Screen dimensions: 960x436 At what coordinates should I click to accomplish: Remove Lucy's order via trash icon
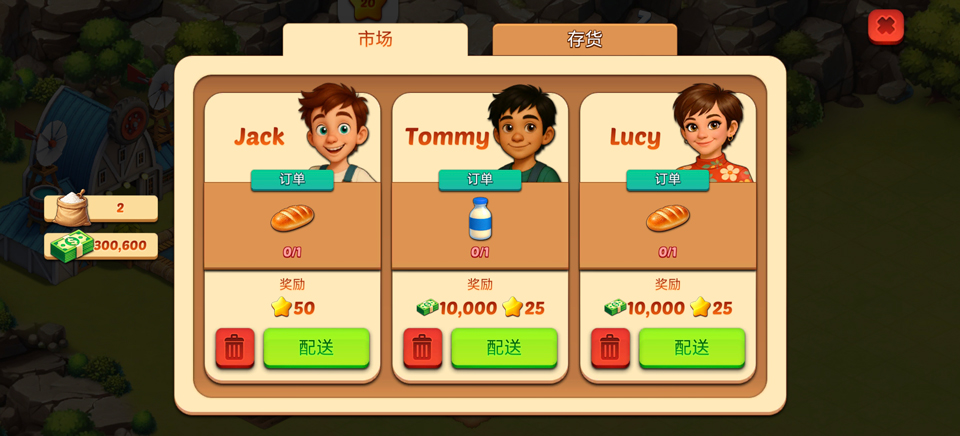coord(610,347)
